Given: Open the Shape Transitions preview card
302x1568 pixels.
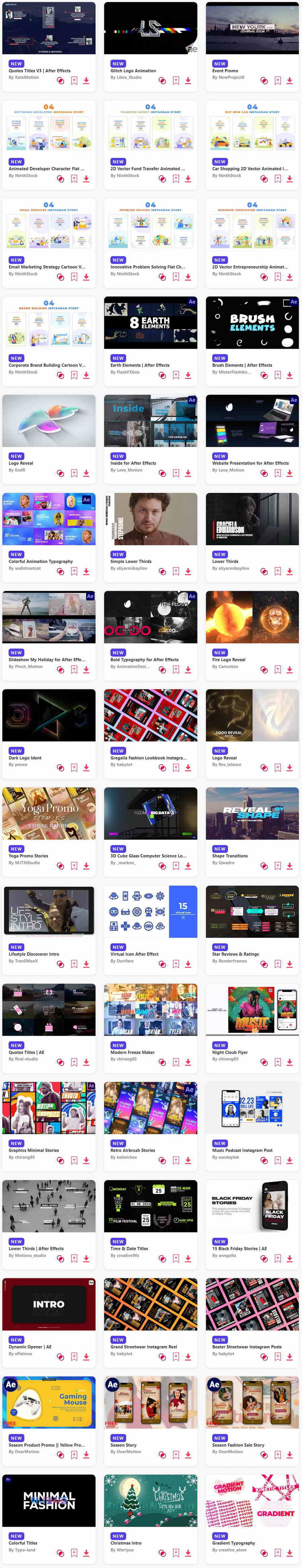Looking at the screenshot, I should [252, 813].
